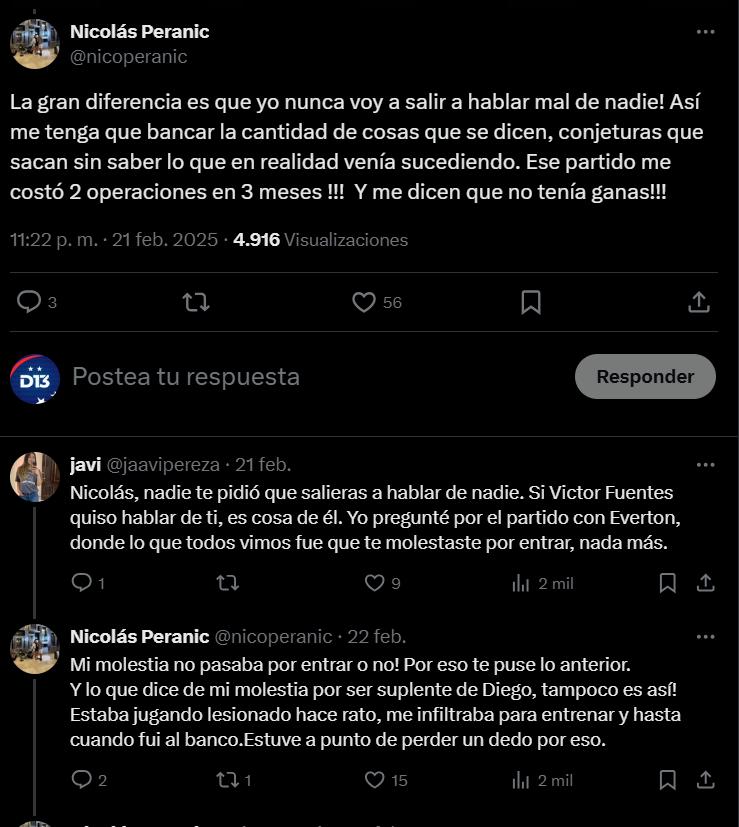Expand options menu on javi's reply

(x=707, y=464)
